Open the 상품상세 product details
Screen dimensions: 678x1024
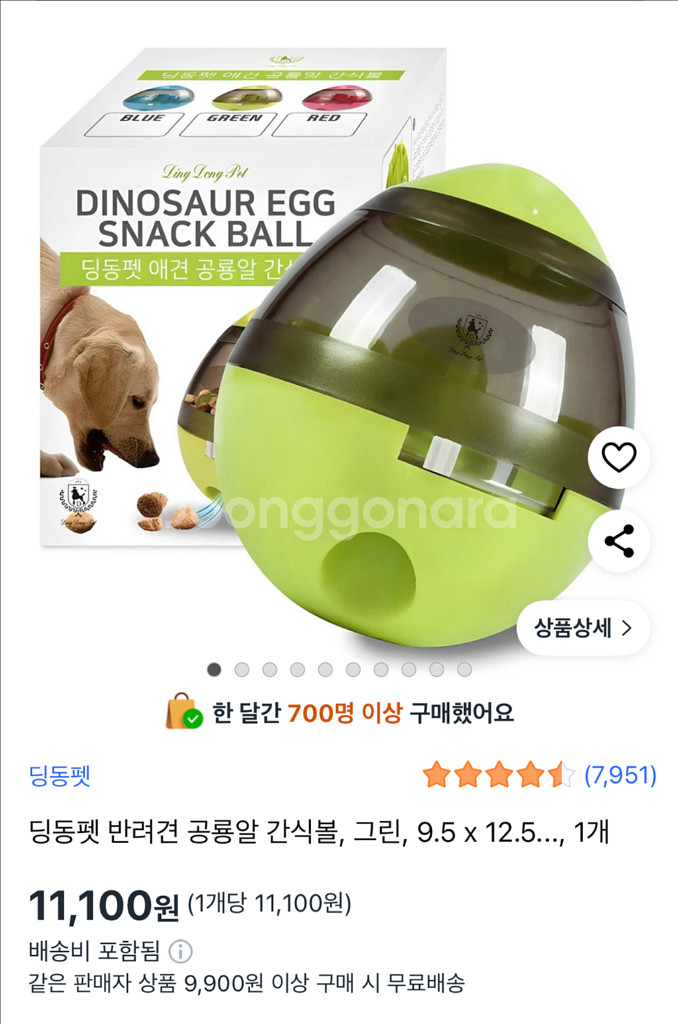[x=583, y=628]
